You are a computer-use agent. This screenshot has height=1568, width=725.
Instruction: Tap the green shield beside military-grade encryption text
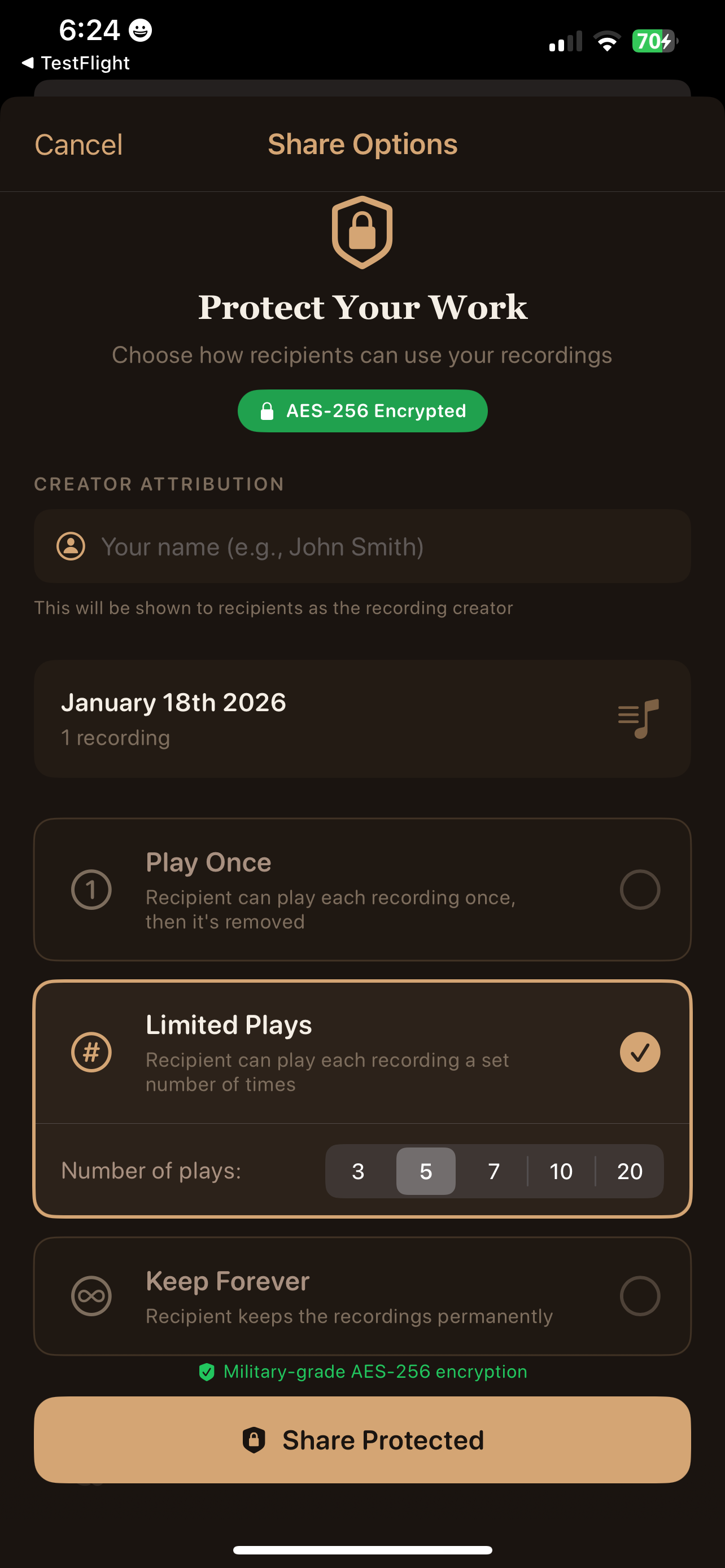click(207, 1372)
